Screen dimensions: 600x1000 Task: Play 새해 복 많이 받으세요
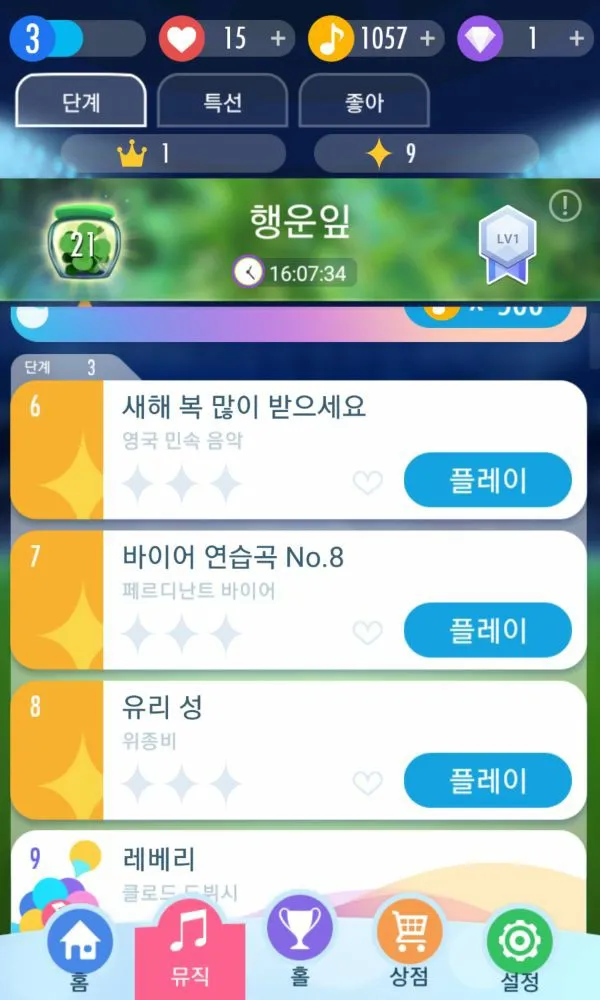click(487, 480)
